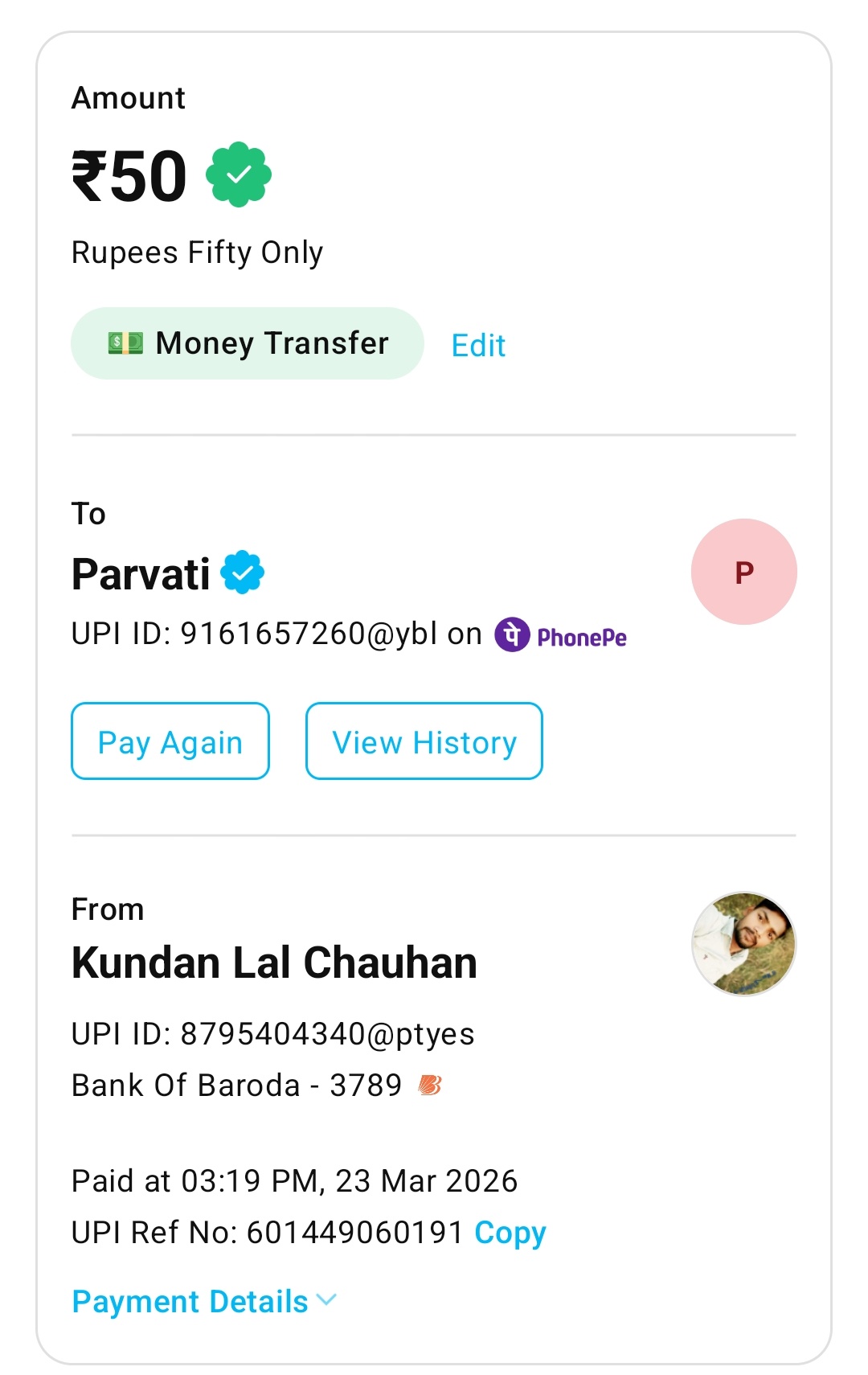Expand the Payment Details section
This screenshot has width=868, height=1375.
pyautogui.click(x=204, y=1301)
